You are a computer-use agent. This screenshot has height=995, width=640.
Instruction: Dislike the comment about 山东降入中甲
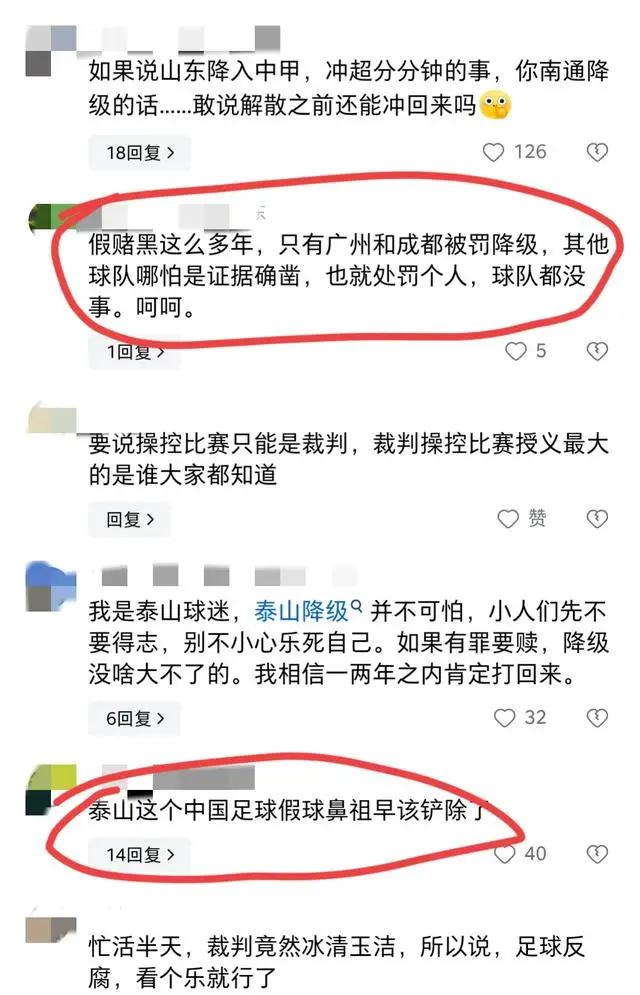pyautogui.click(x=597, y=152)
